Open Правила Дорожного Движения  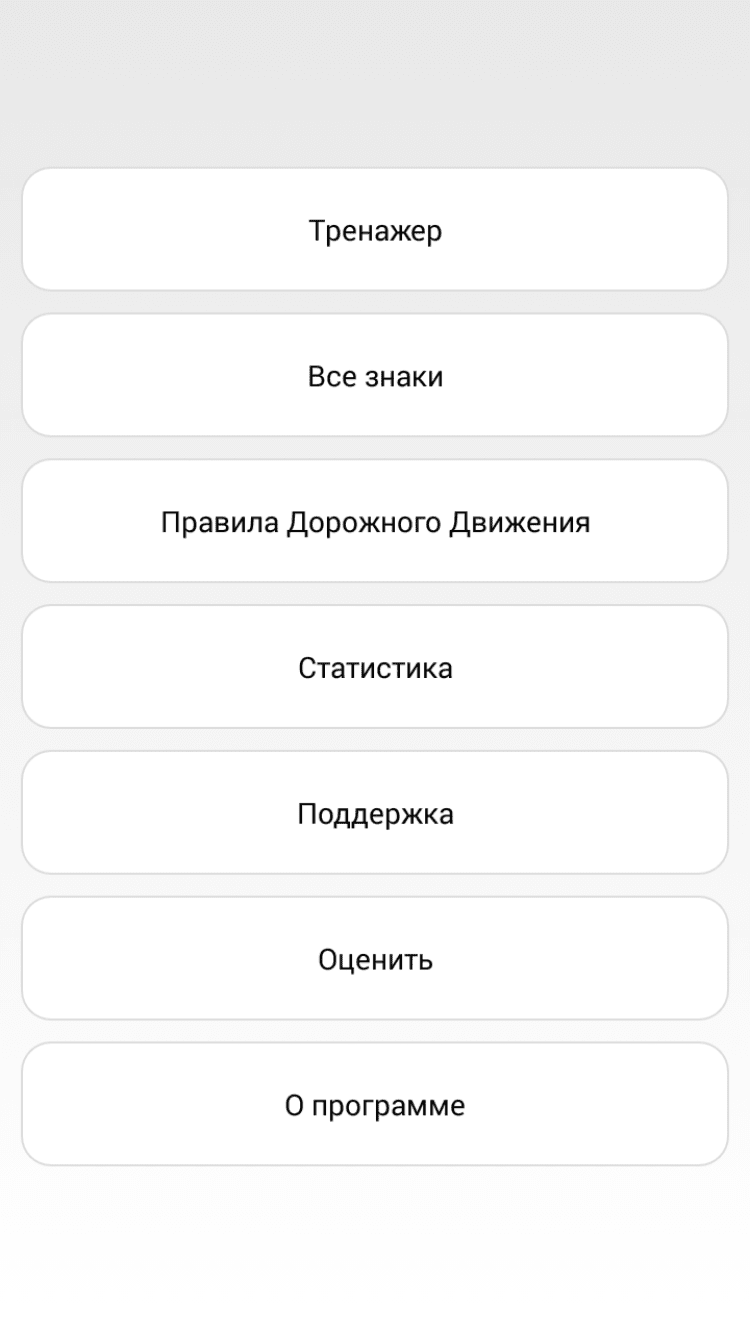(x=375, y=521)
